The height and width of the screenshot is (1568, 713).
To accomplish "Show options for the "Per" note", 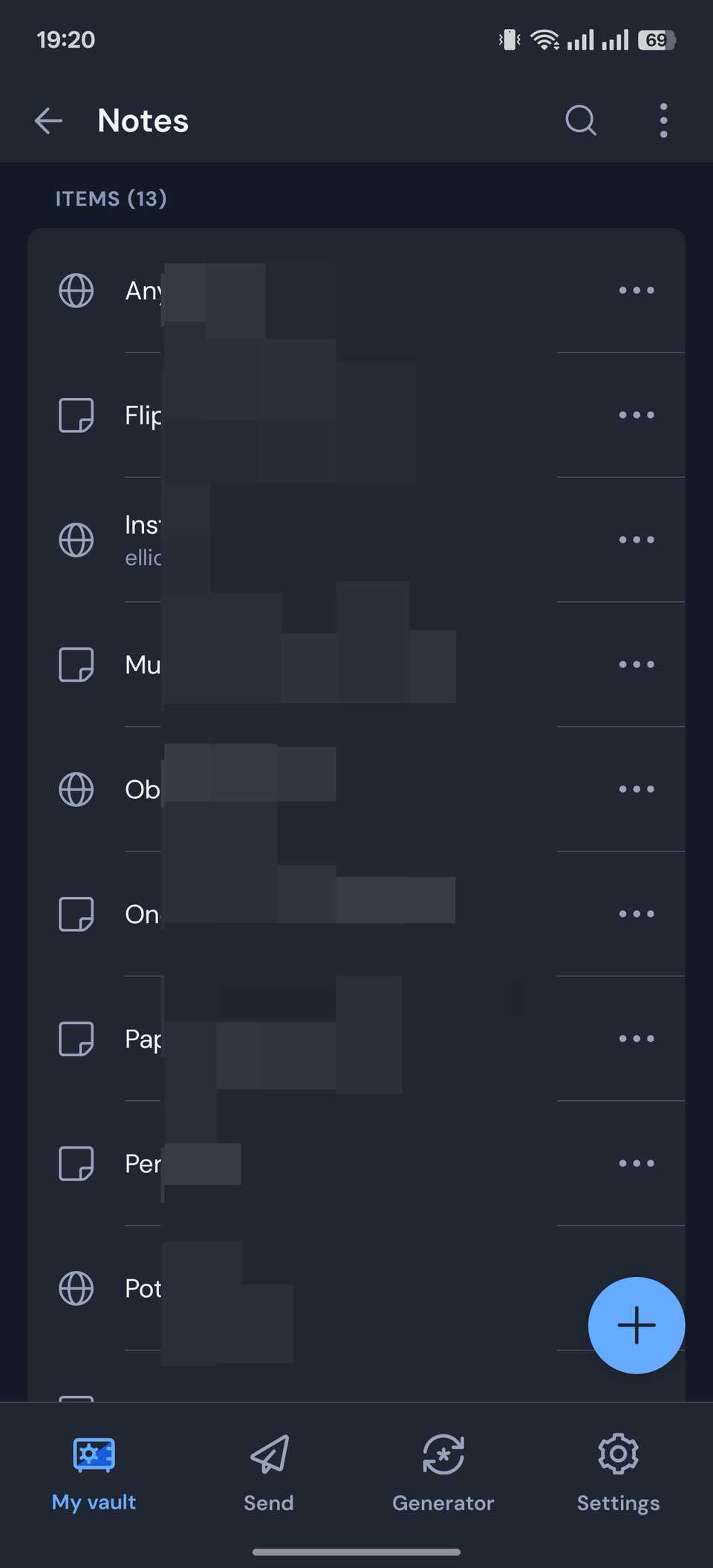I will pyautogui.click(x=637, y=1163).
